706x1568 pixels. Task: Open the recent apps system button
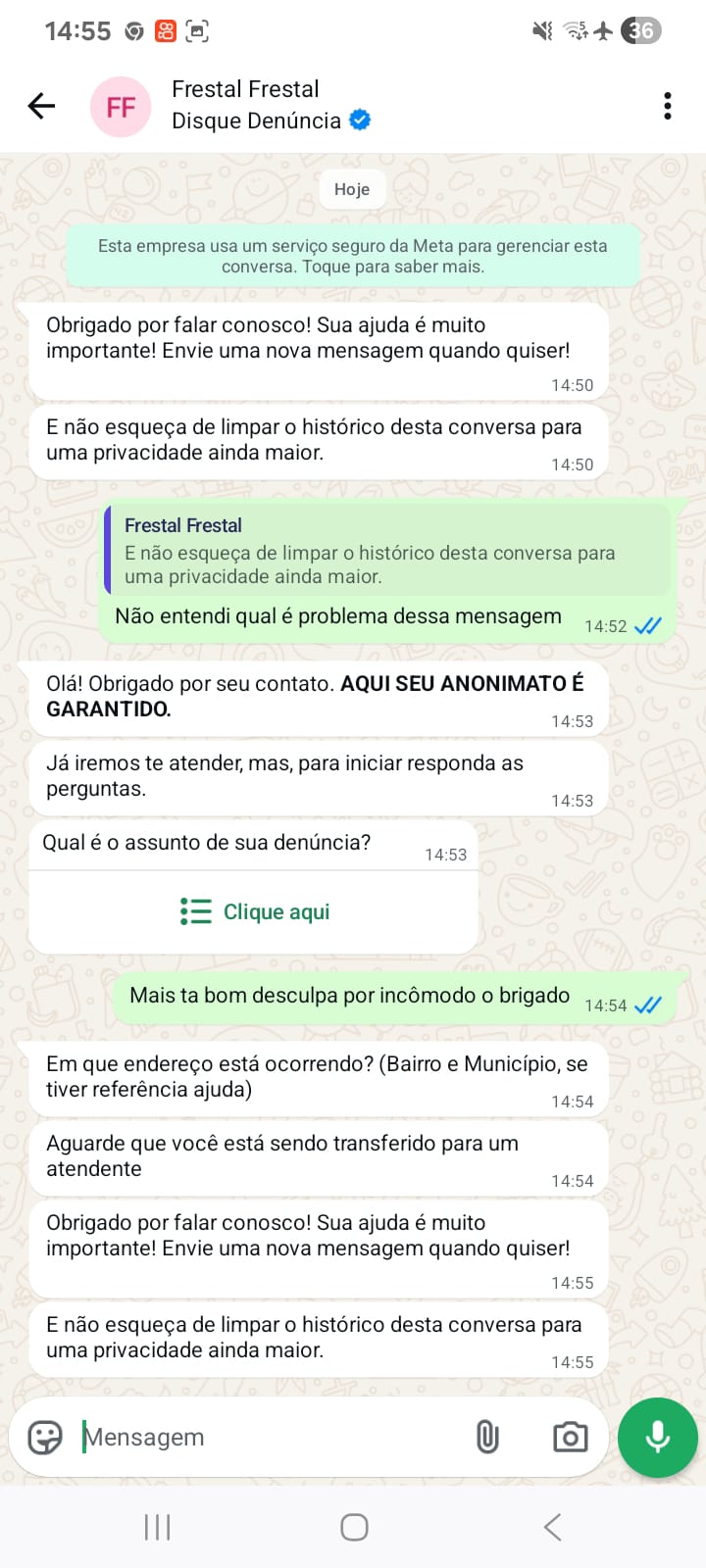tap(157, 1527)
